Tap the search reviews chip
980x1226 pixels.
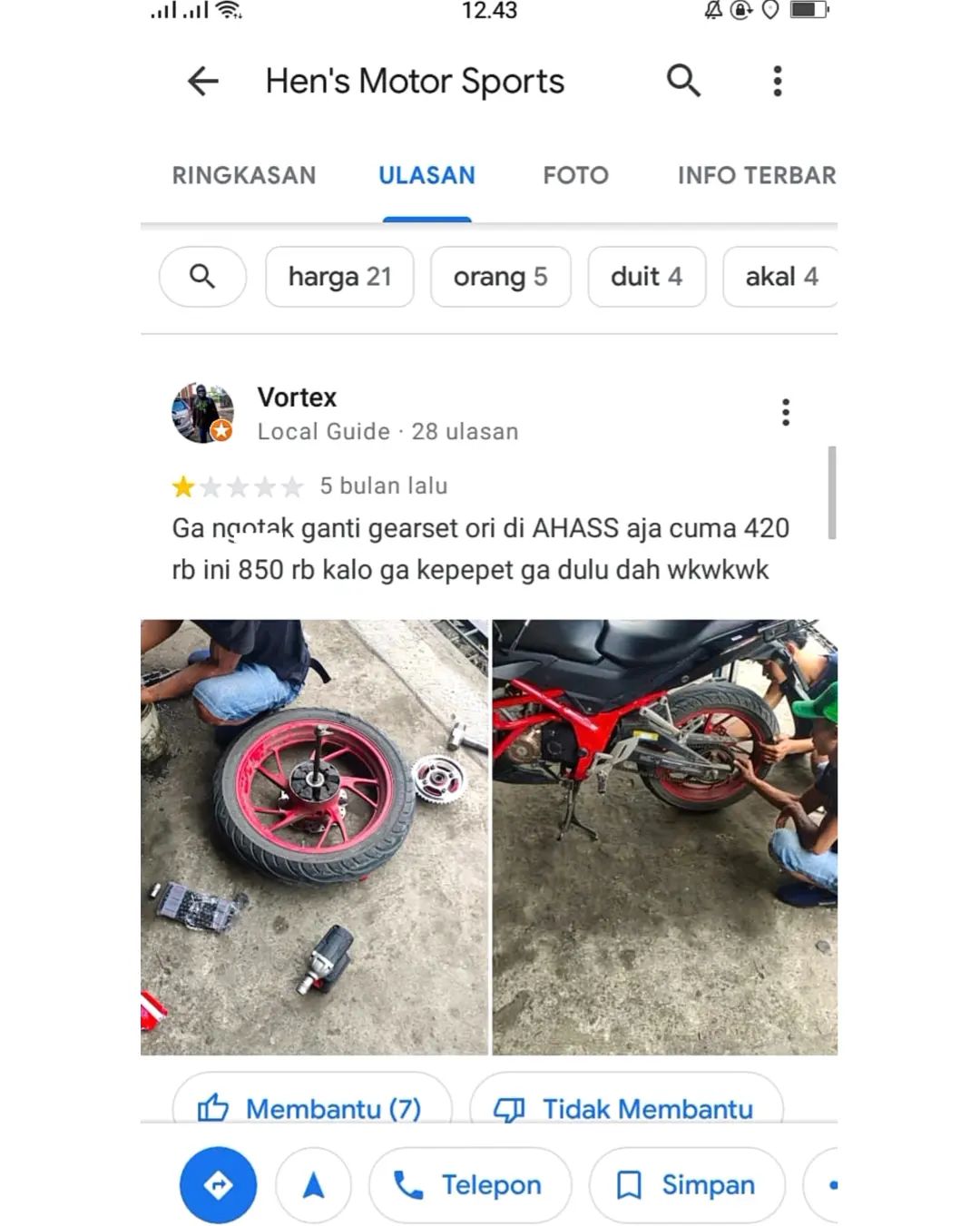pyautogui.click(x=202, y=277)
